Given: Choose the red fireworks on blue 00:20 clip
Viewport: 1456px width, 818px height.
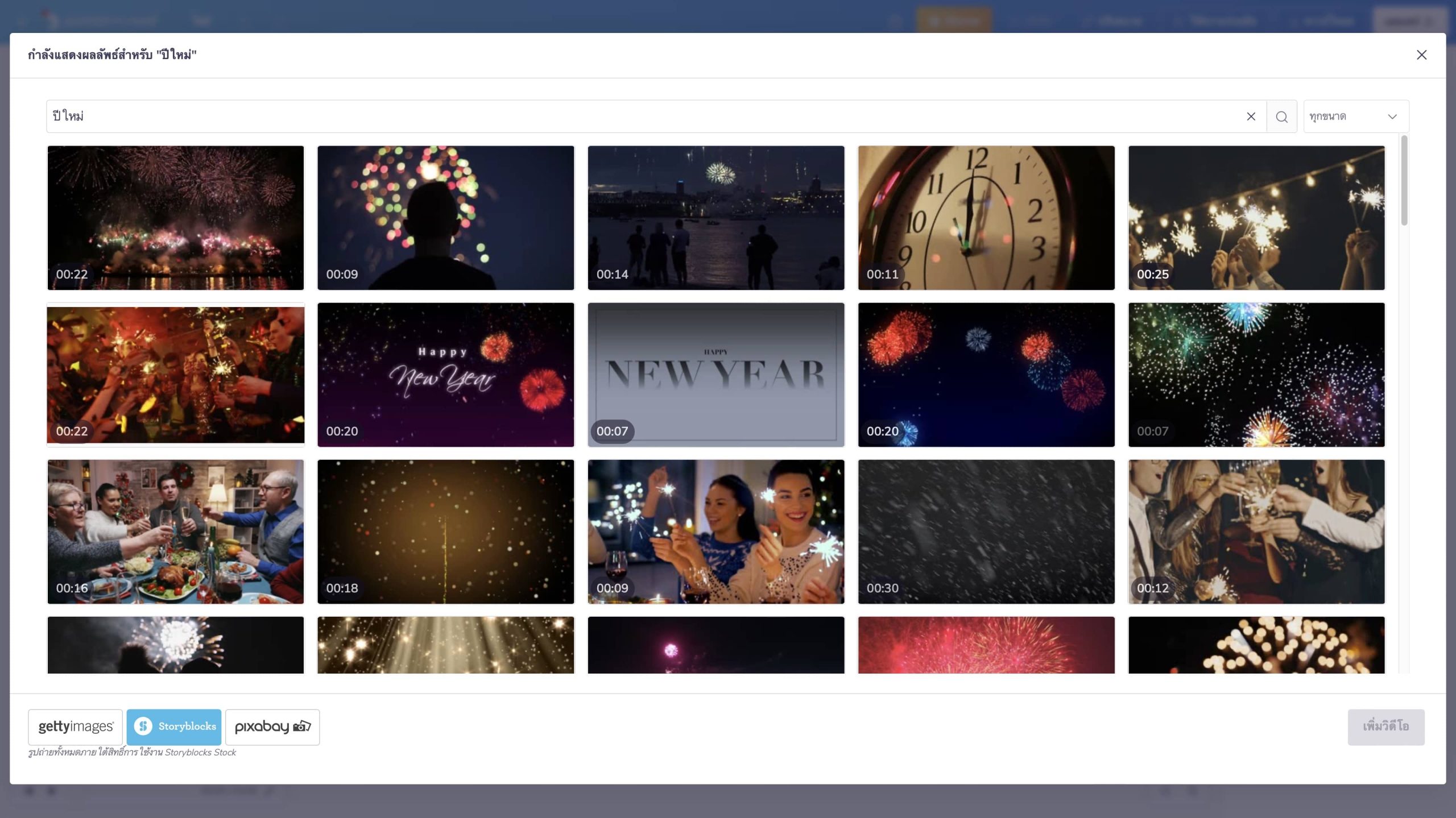Looking at the screenshot, I should 986,375.
